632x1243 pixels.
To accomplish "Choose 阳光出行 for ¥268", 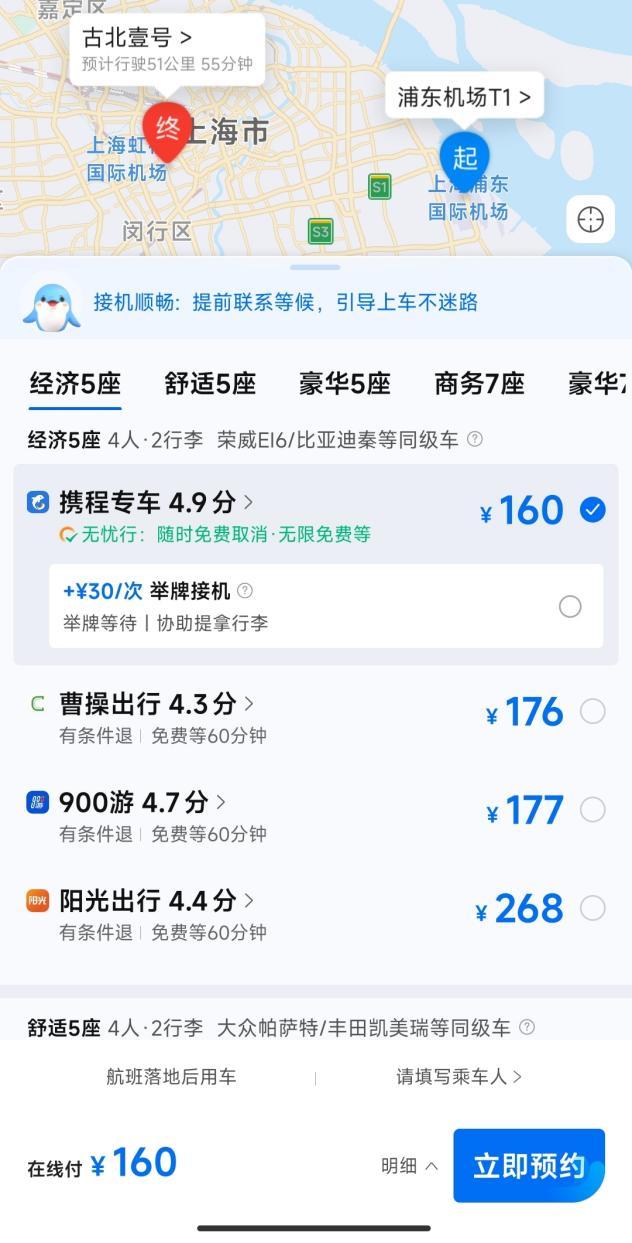I will click(593, 907).
